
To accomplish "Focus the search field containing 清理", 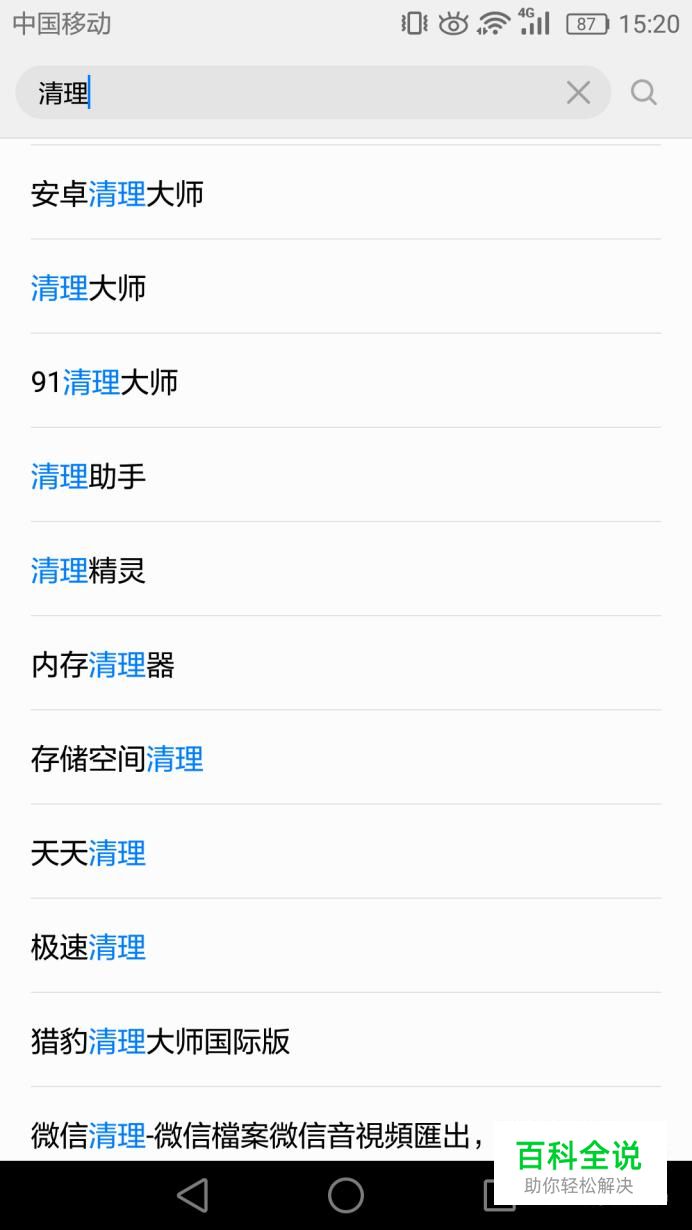I will coord(313,93).
